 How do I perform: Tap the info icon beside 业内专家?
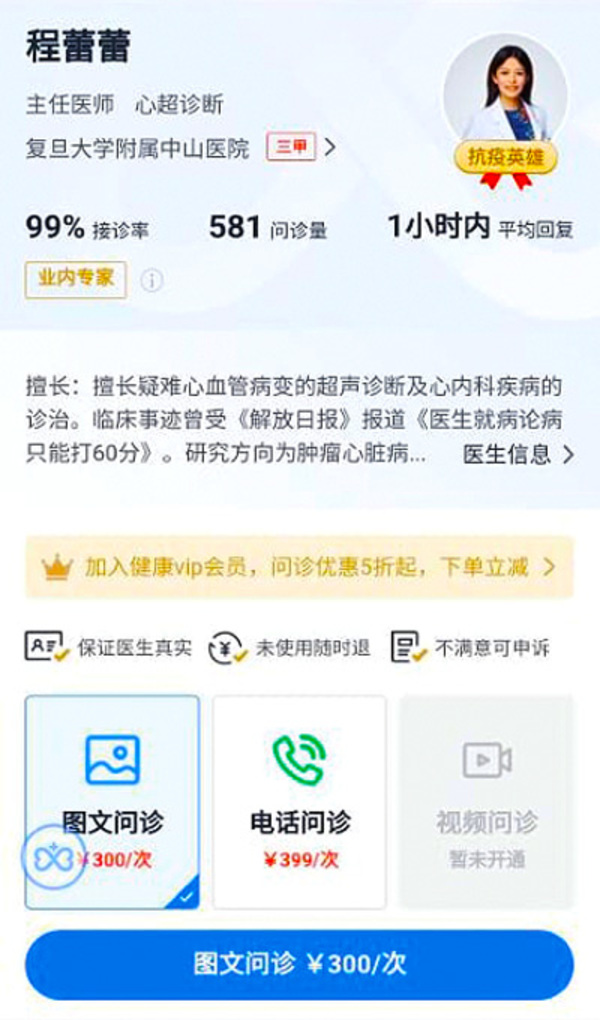(152, 281)
